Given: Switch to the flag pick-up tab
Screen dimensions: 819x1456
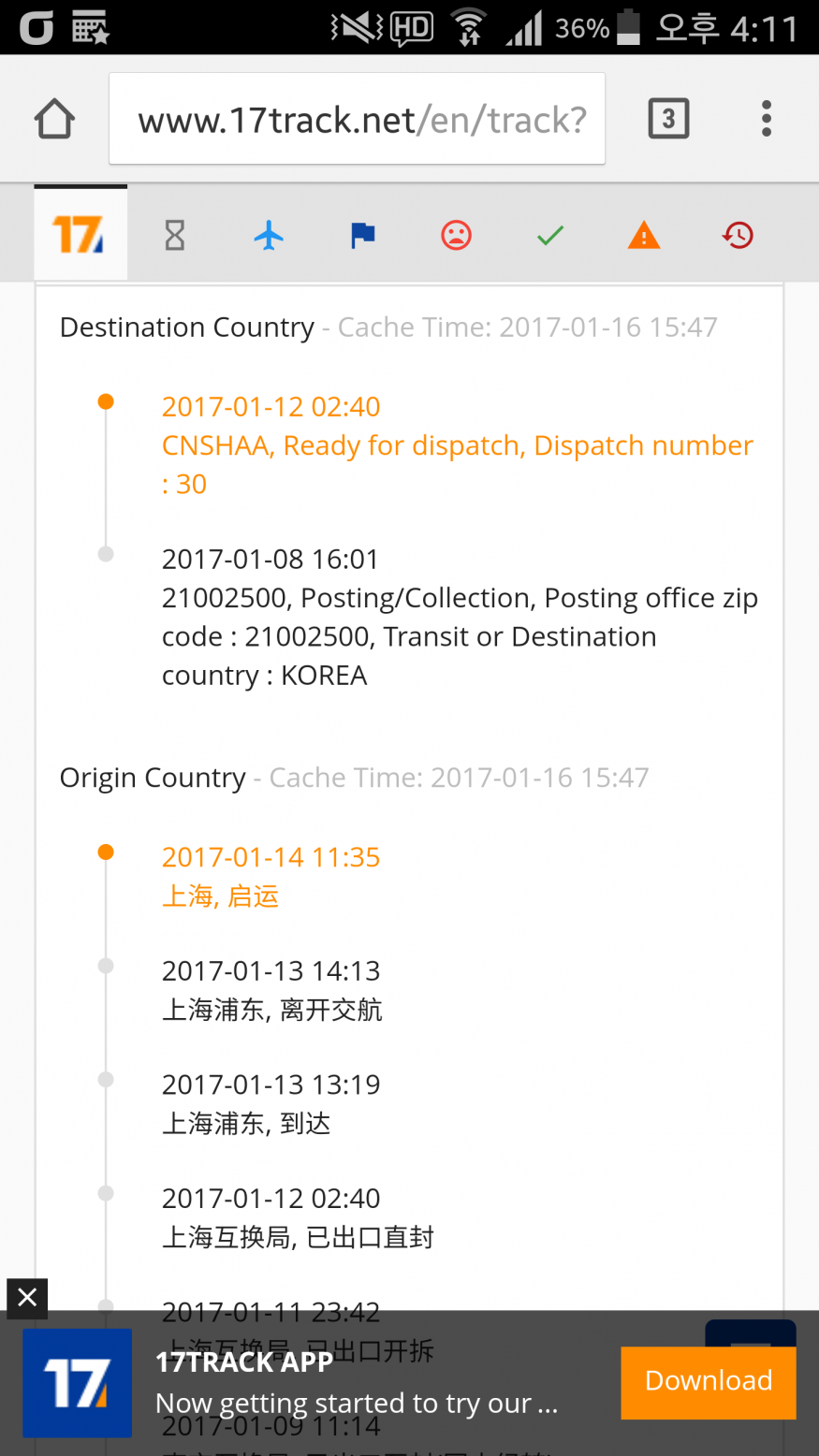Looking at the screenshot, I should (363, 236).
